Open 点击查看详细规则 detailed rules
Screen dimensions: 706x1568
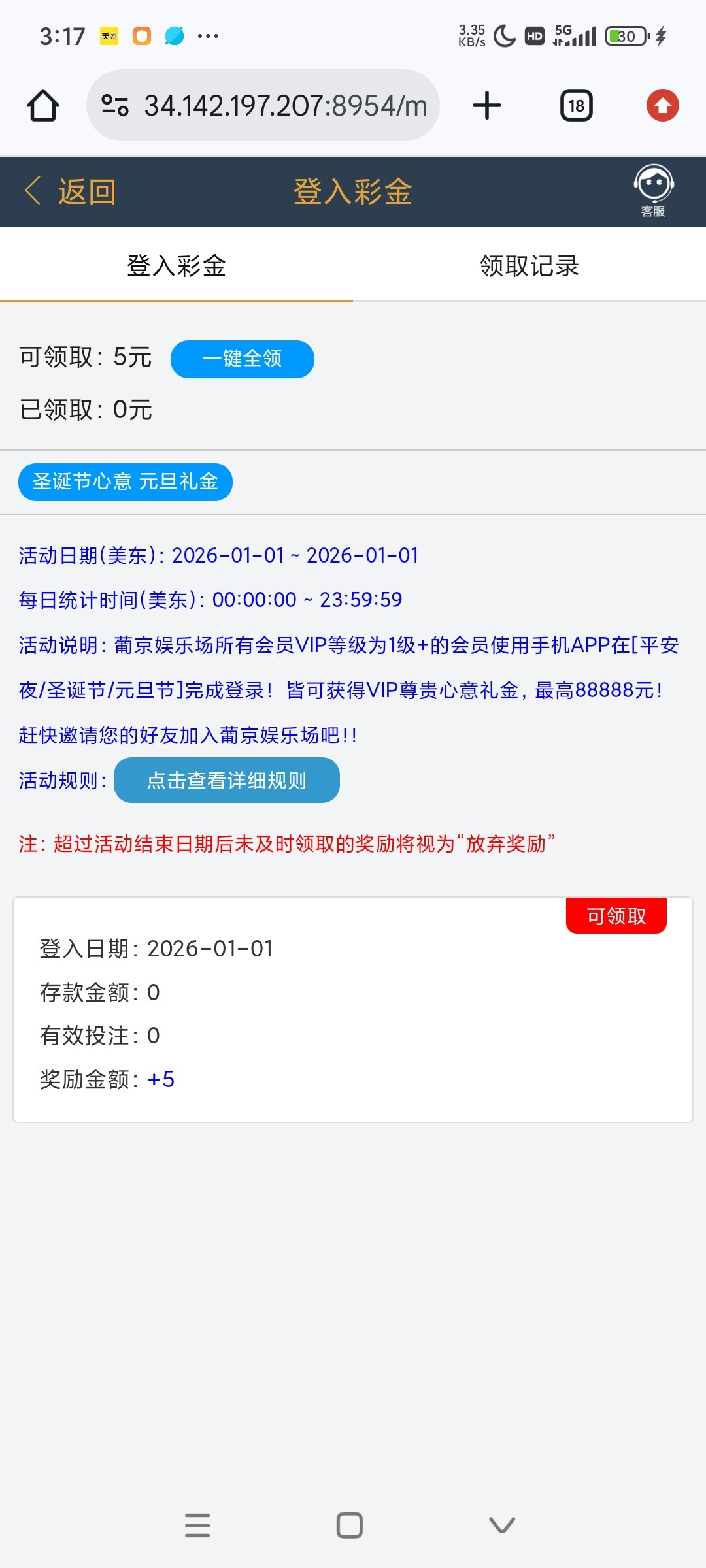pos(226,780)
